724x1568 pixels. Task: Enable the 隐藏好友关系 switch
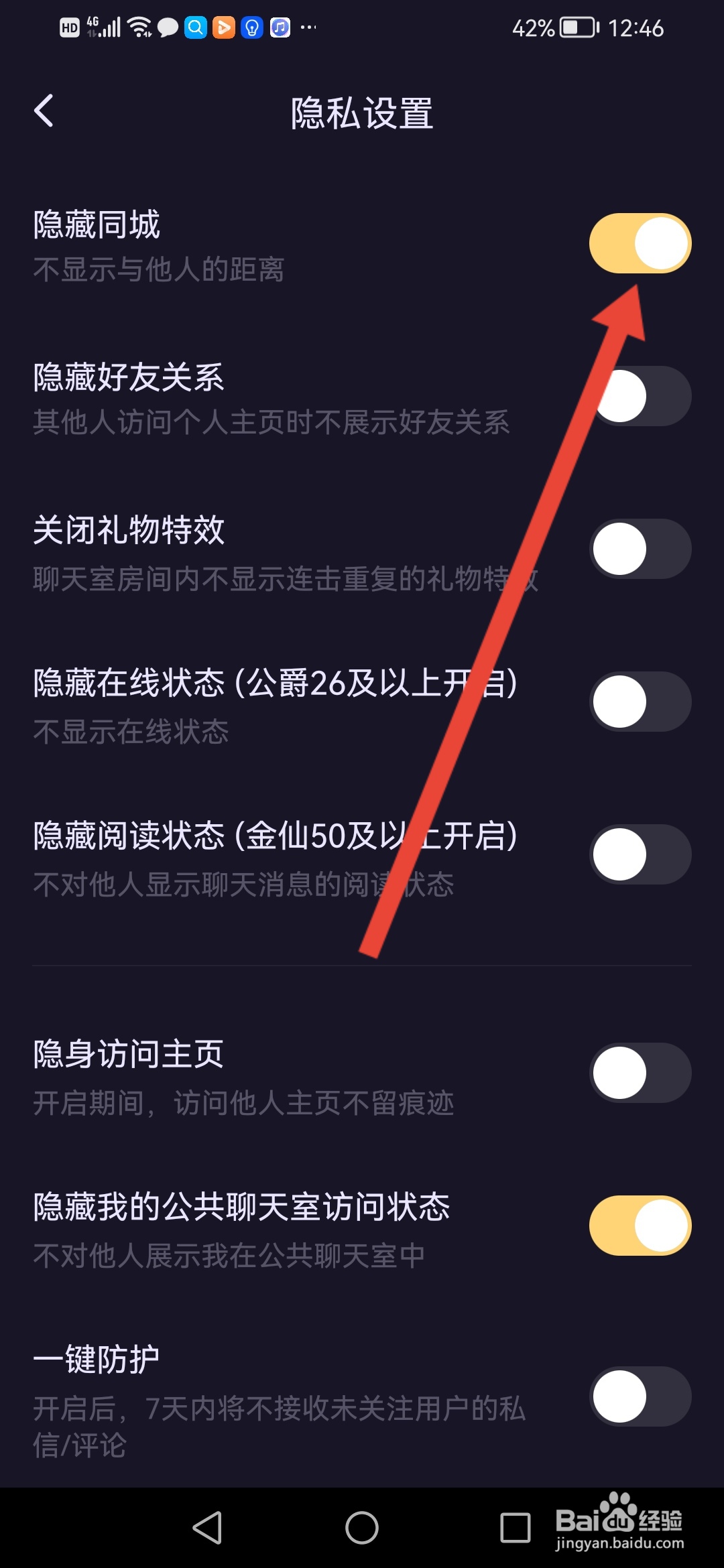click(640, 395)
